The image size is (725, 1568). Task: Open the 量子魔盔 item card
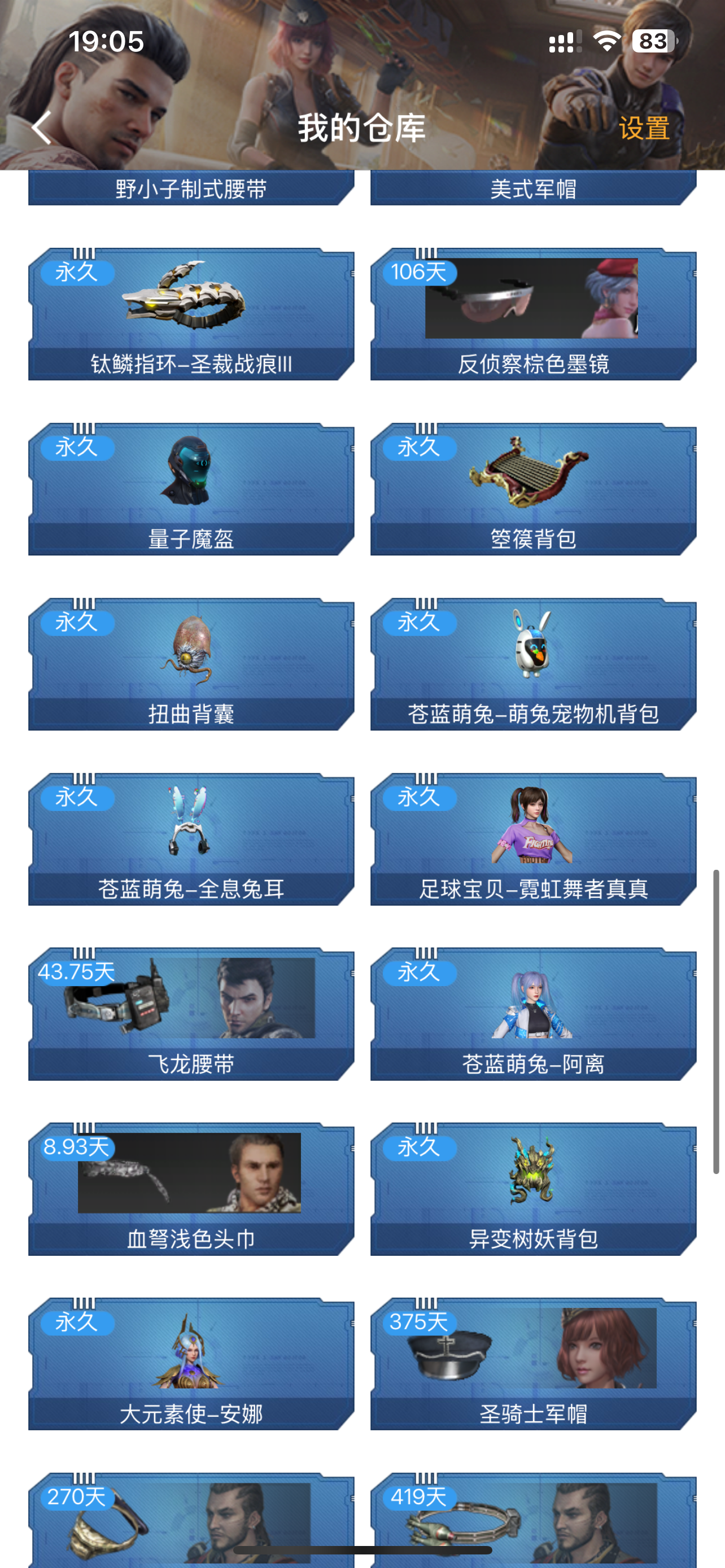191,489
